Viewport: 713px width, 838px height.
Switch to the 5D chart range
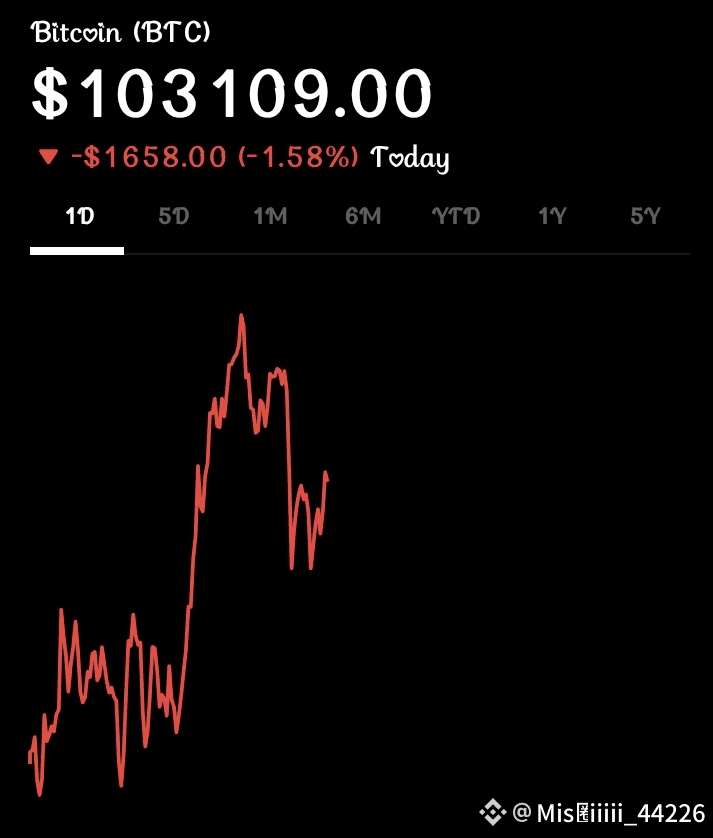click(x=173, y=216)
